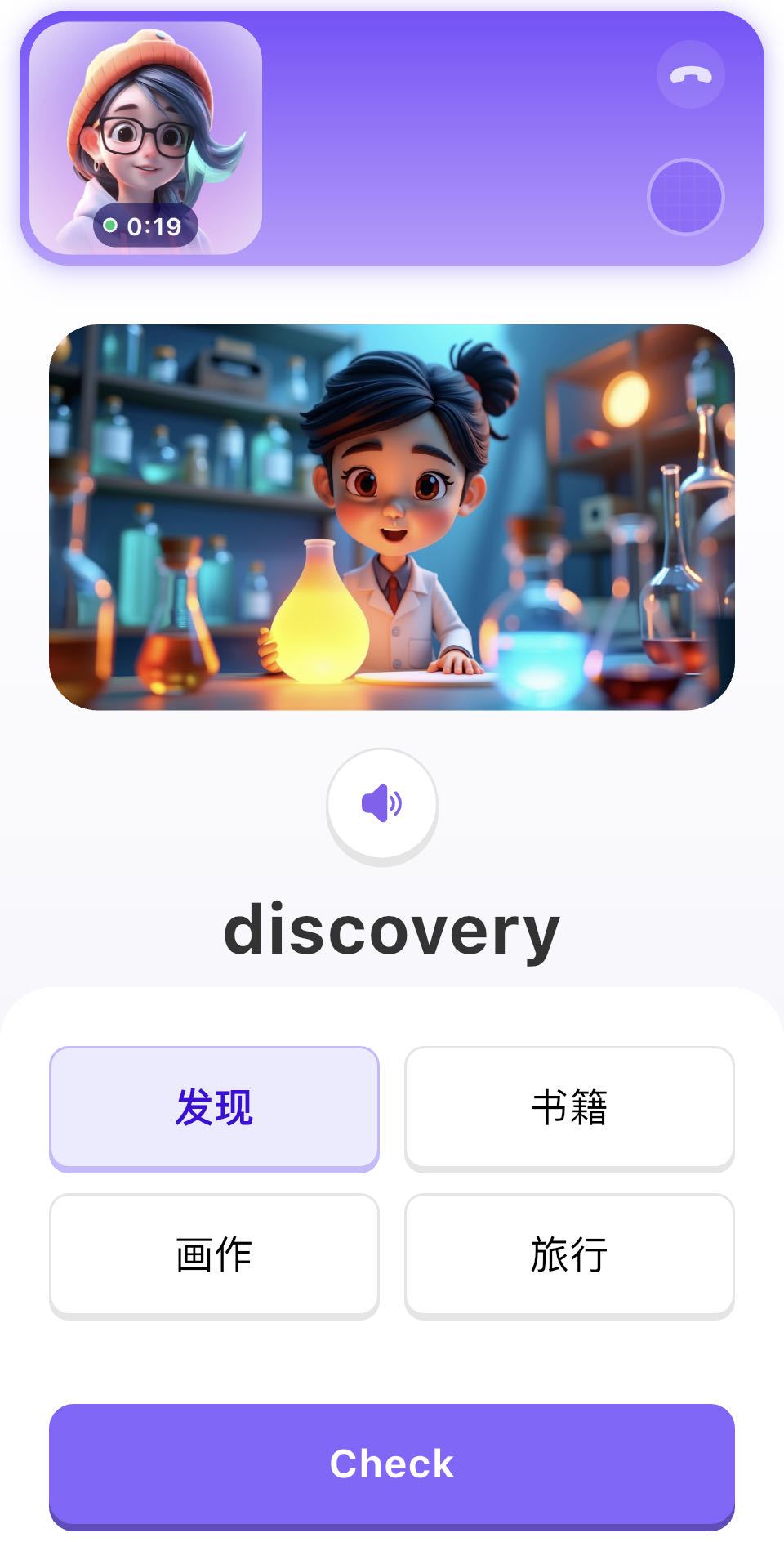Tap the round grid button below hang-up
The width and height of the screenshot is (784, 1542).
point(685,197)
